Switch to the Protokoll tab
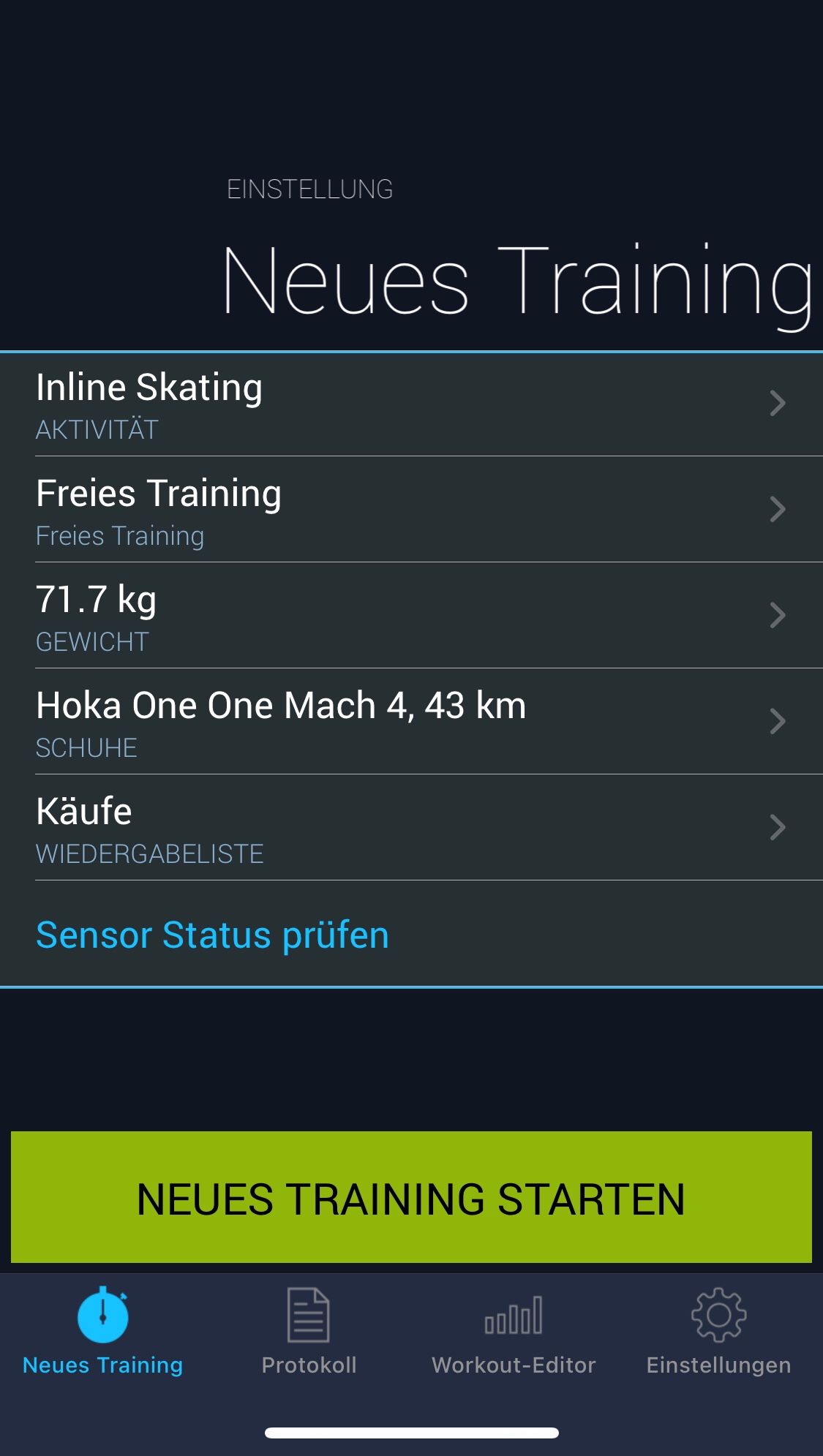The image size is (823, 1456). coord(309,1332)
